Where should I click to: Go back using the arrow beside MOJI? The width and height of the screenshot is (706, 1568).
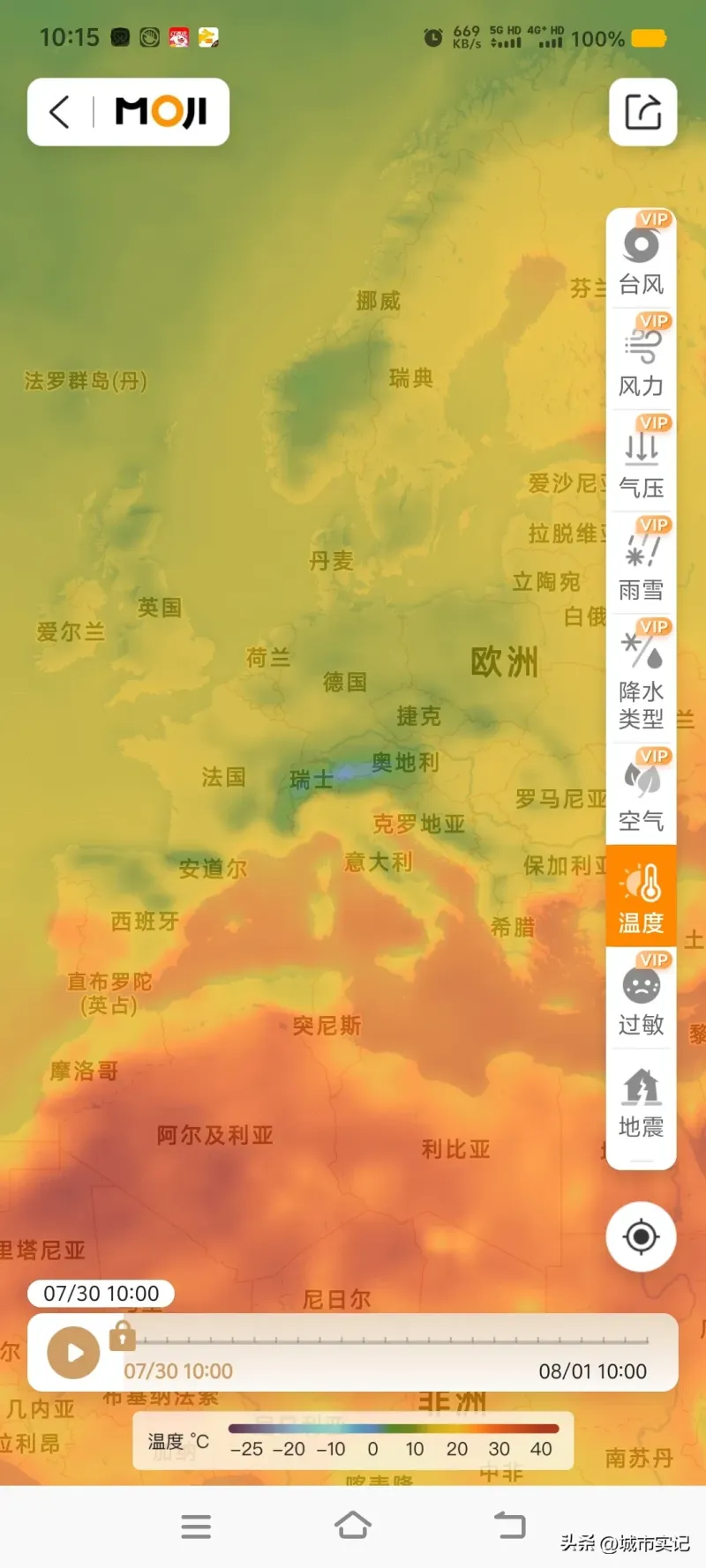point(59,112)
